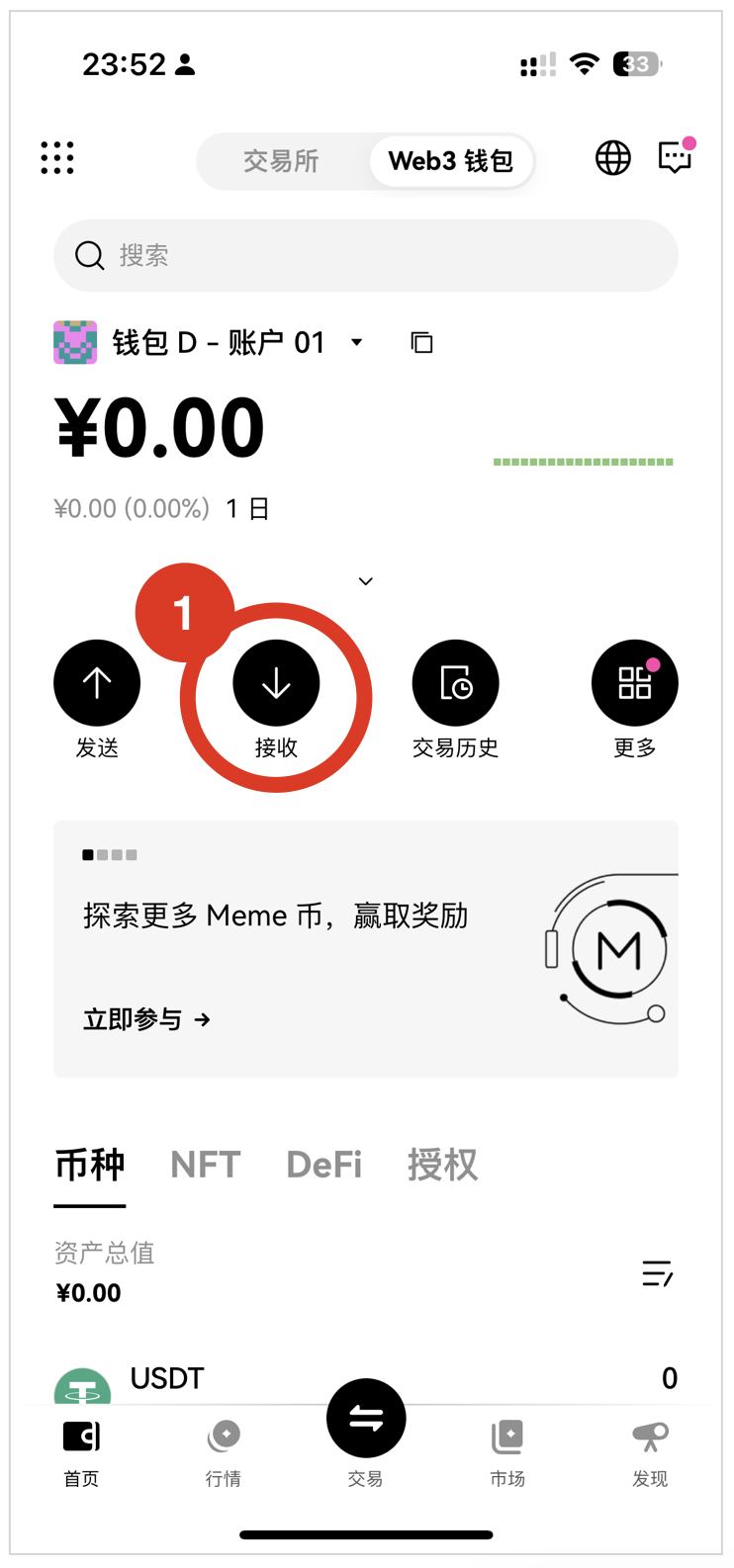
Task: Open the 立即参与 Meme banner link
Action: coord(146,1019)
